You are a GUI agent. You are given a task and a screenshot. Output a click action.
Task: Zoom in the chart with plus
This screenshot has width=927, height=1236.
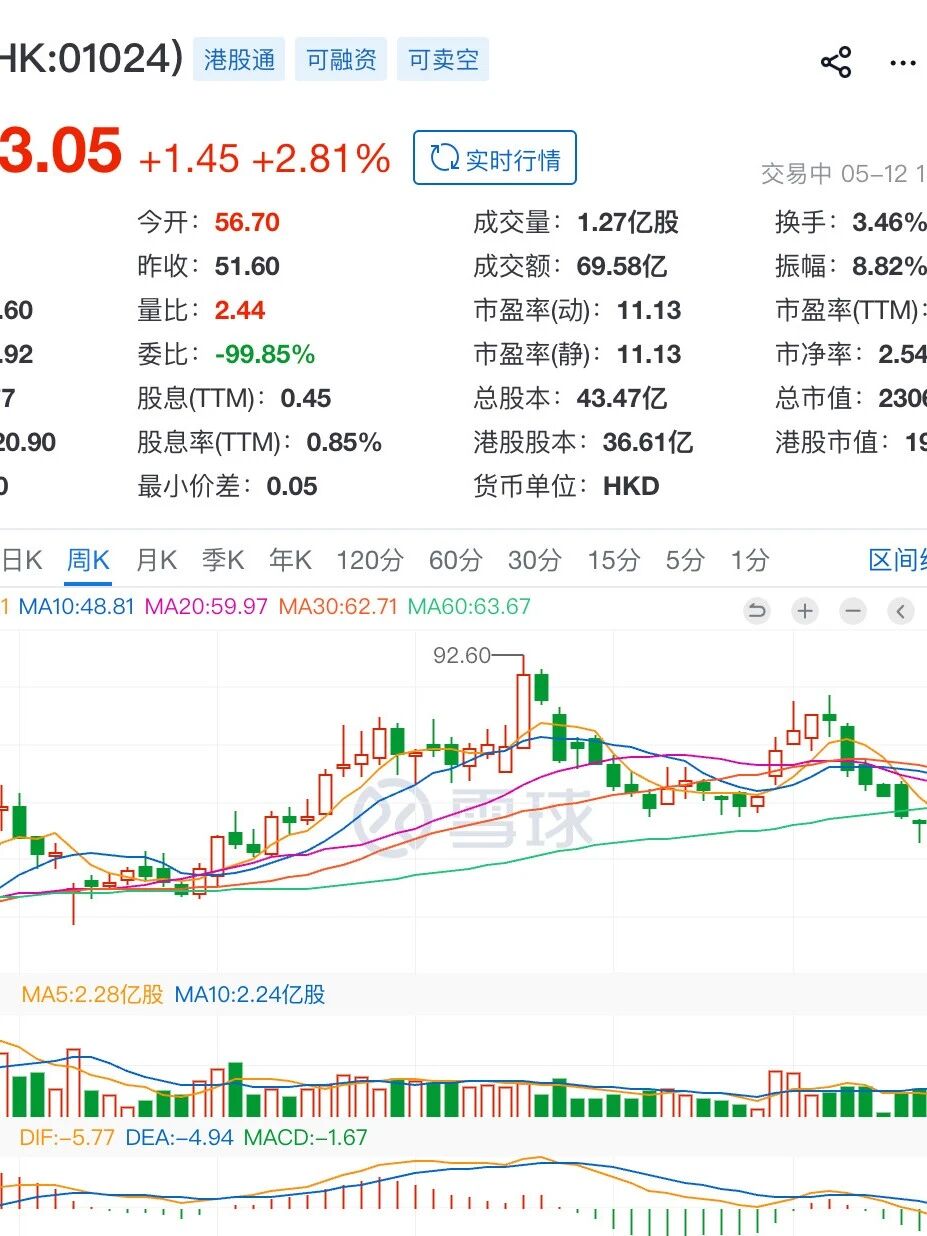point(805,611)
